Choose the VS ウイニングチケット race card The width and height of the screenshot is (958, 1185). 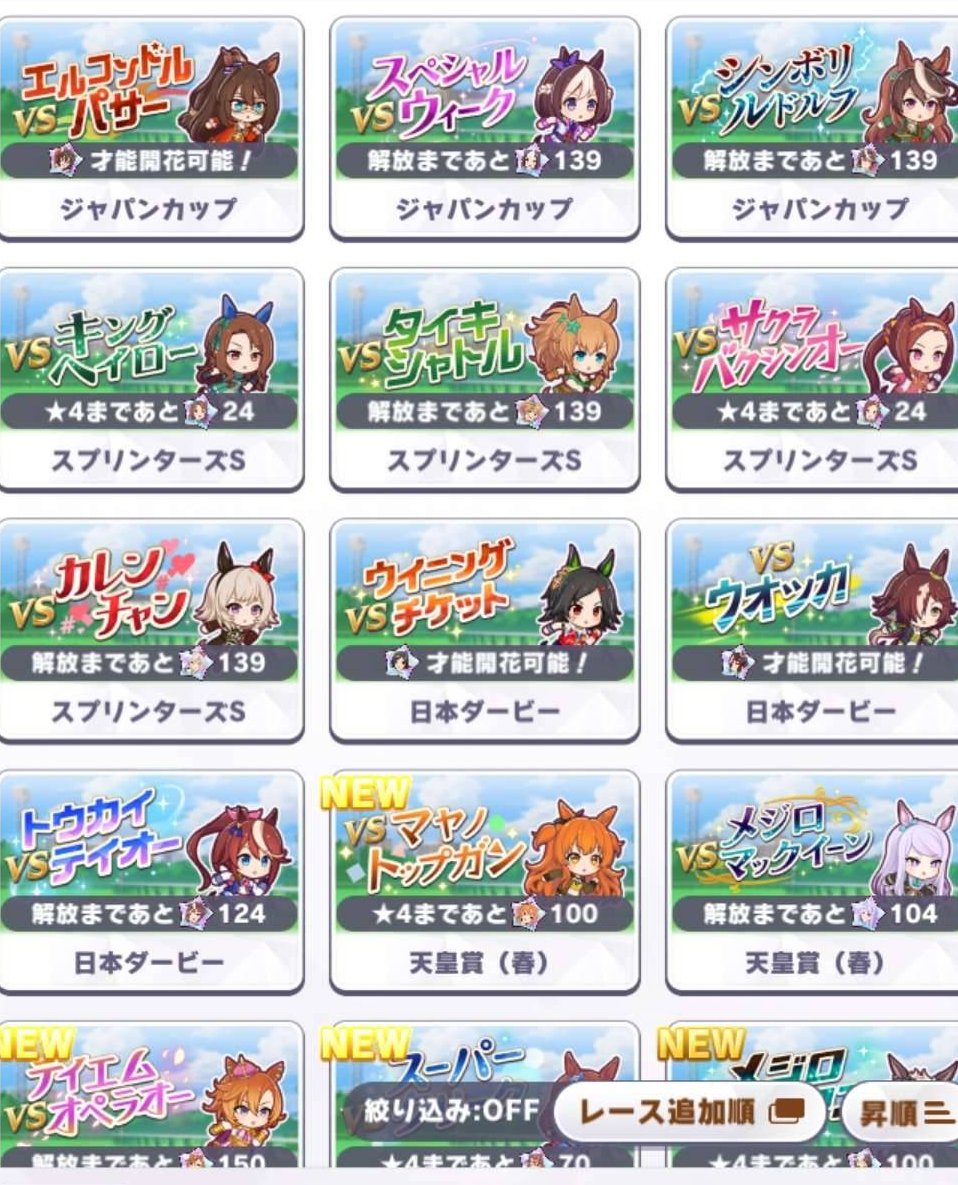tap(484, 632)
